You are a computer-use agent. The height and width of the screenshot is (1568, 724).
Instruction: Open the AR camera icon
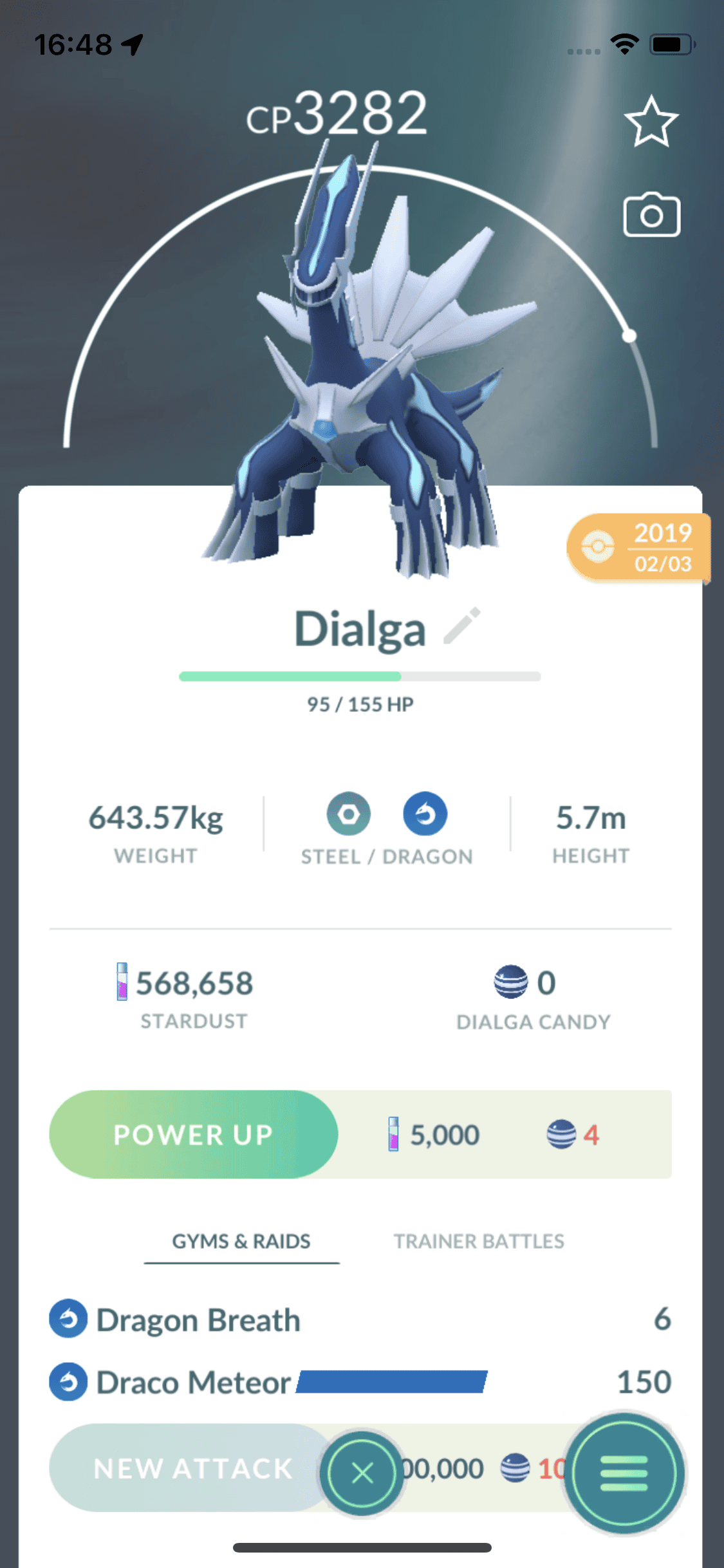tap(651, 215)
